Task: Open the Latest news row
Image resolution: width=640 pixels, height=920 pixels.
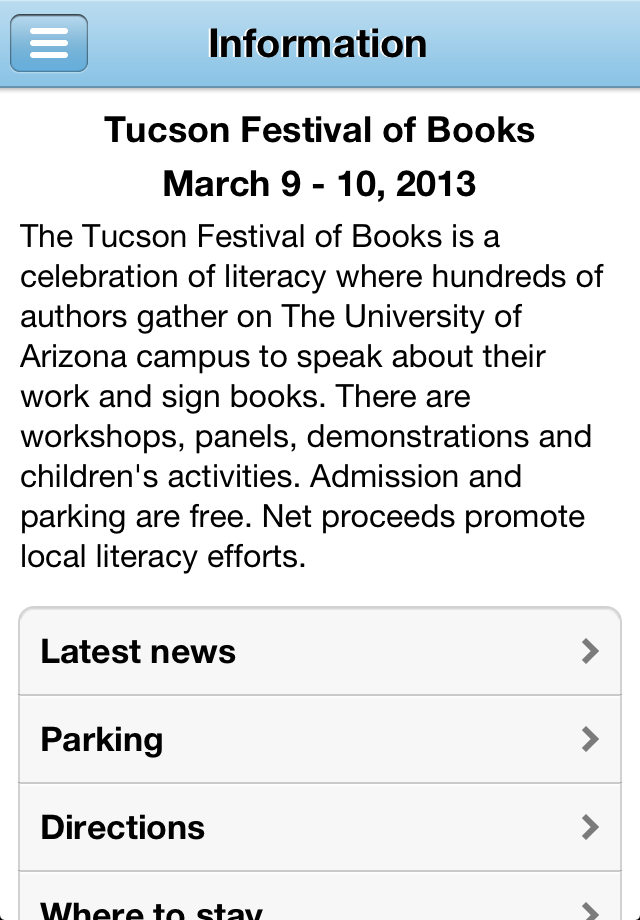Action: (320, 652)
